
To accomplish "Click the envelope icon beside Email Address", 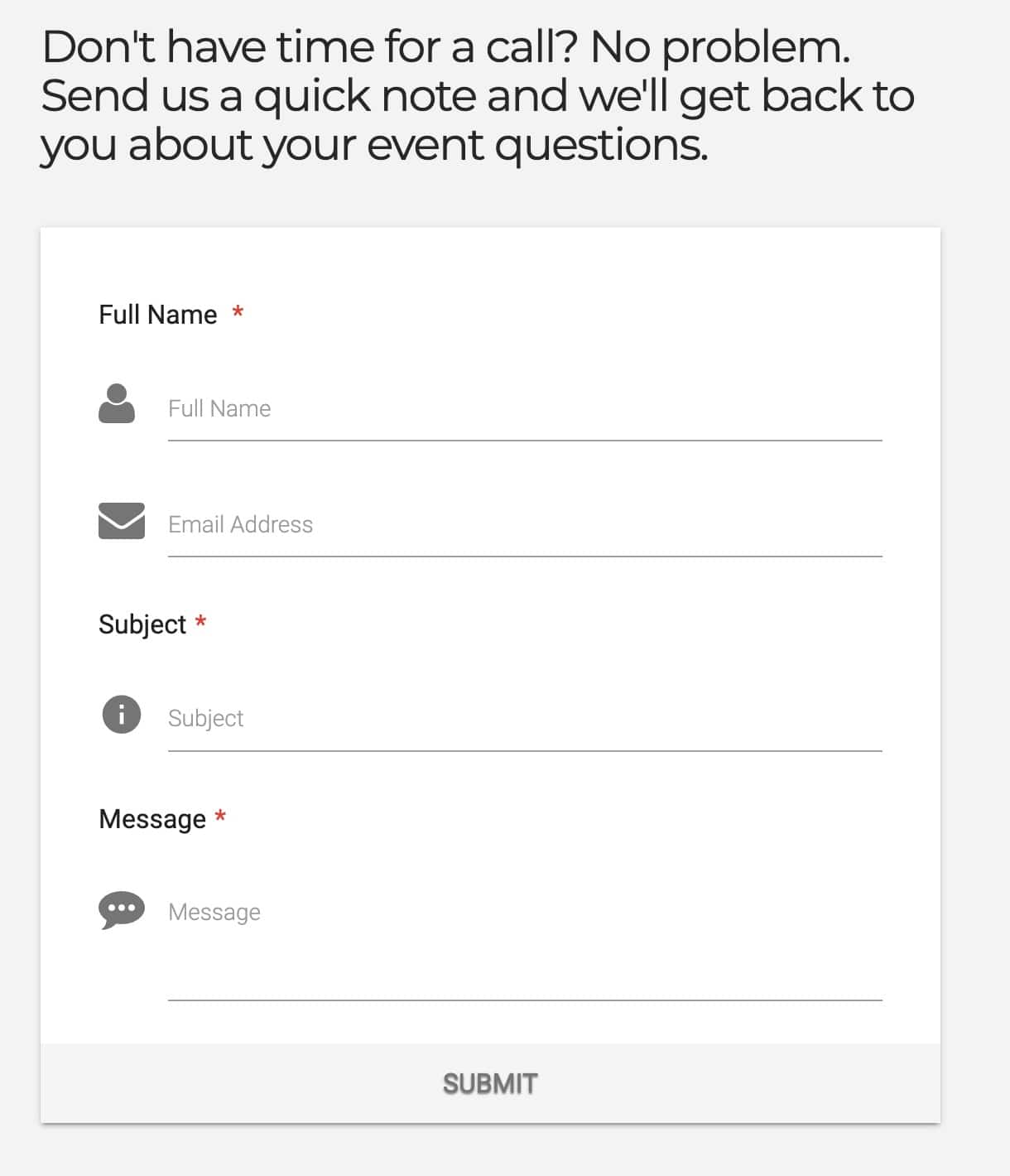I will 119,522.
